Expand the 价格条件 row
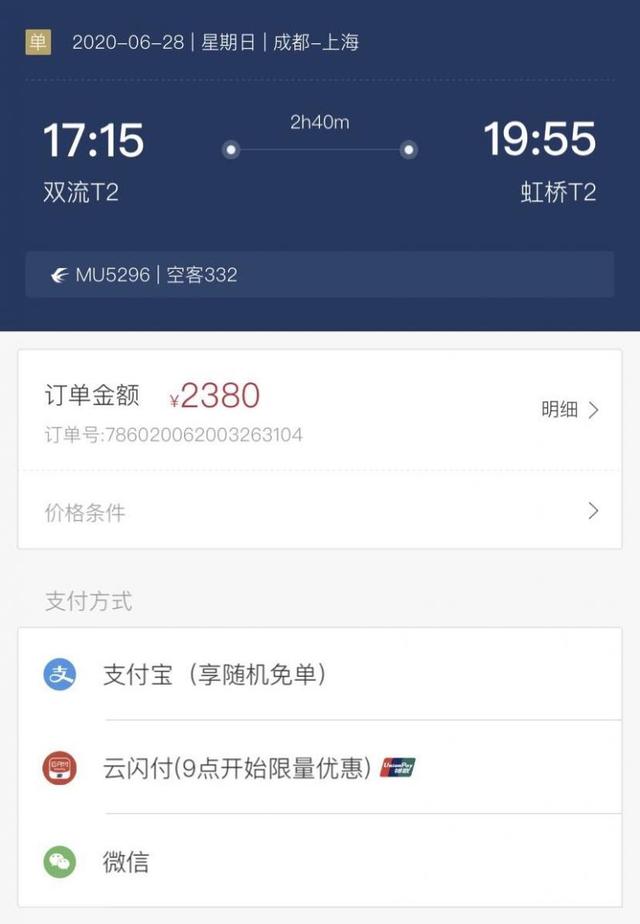This screenshot has width=640, height=924. 320,512
